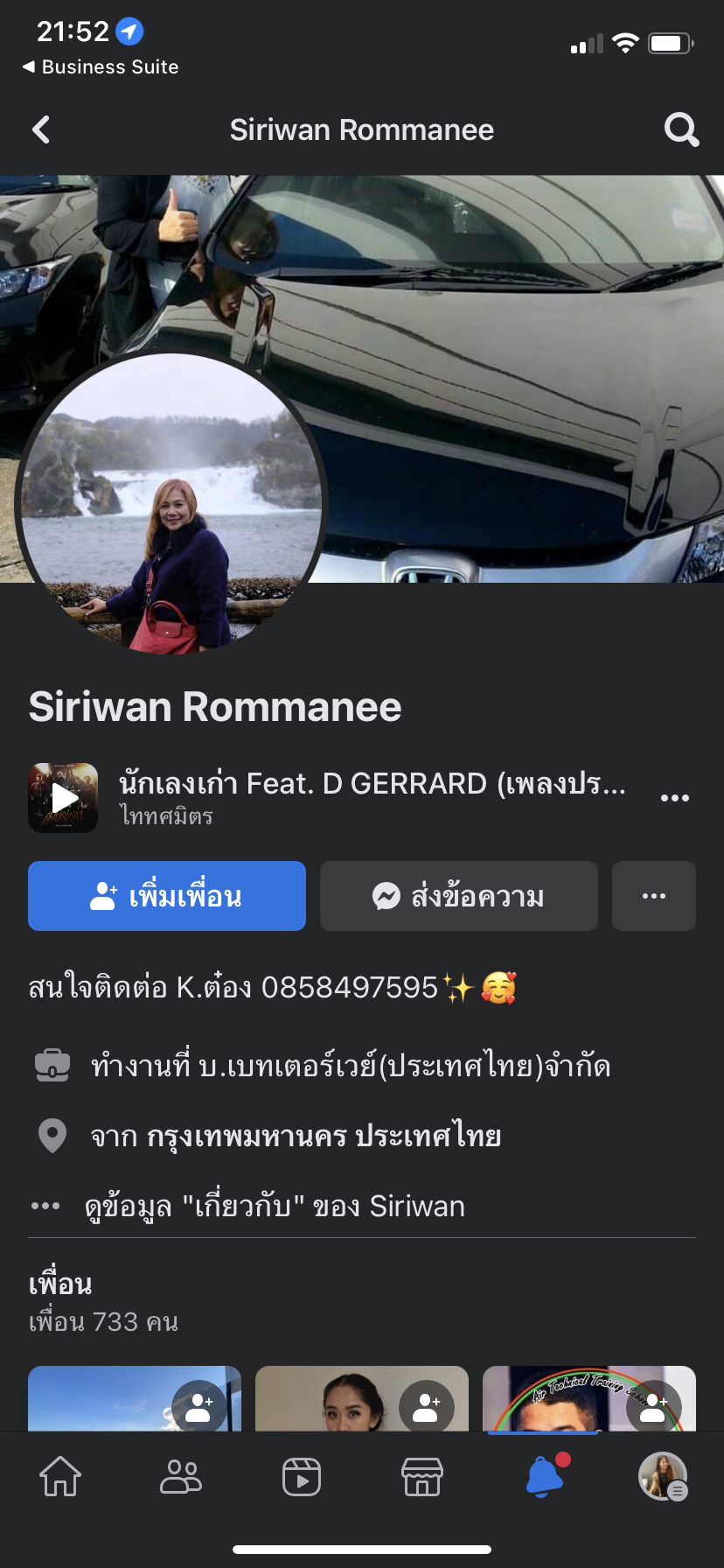Send a message via ส่งข้อความ
This screenshot has height=1568, width=724.
coord(458,896)
